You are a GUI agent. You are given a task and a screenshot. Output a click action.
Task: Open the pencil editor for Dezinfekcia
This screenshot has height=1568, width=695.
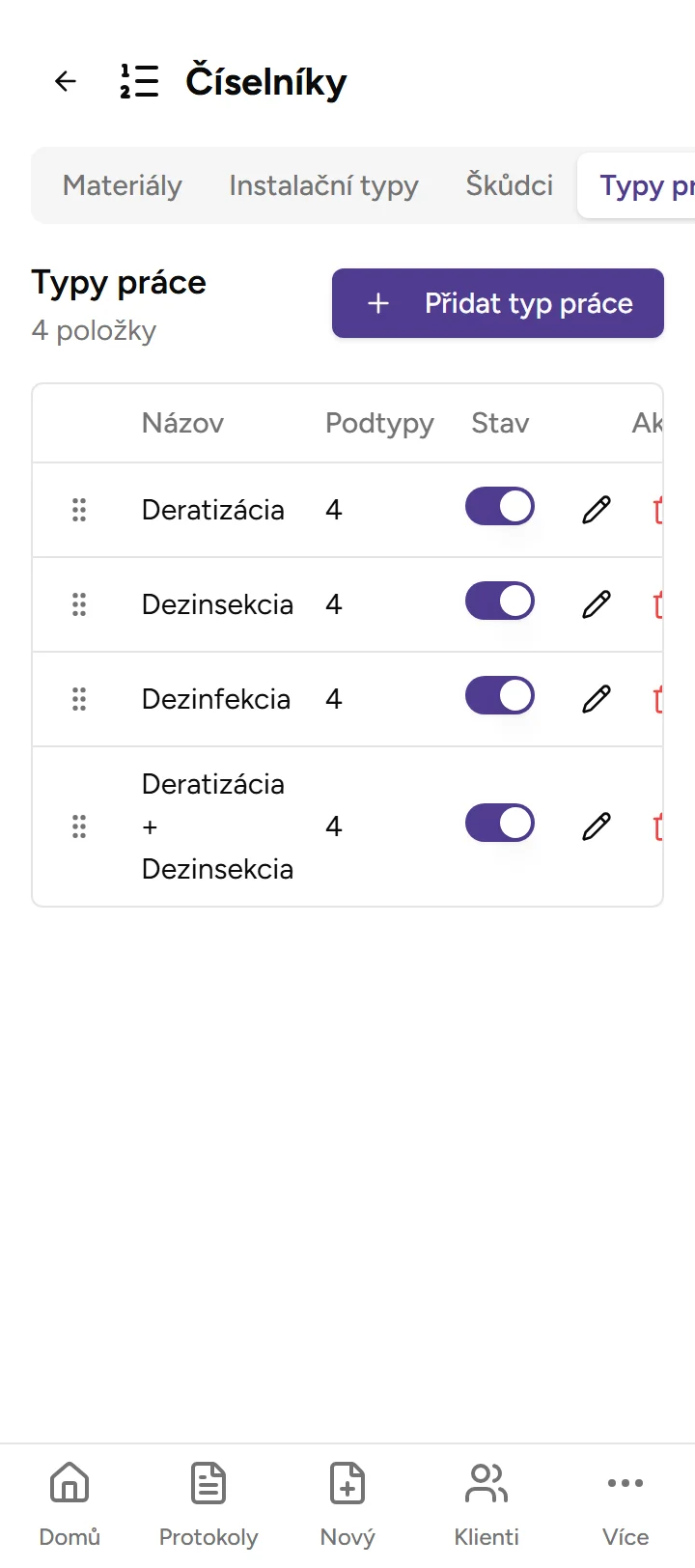pyautogui.click(x=596, y=698)
